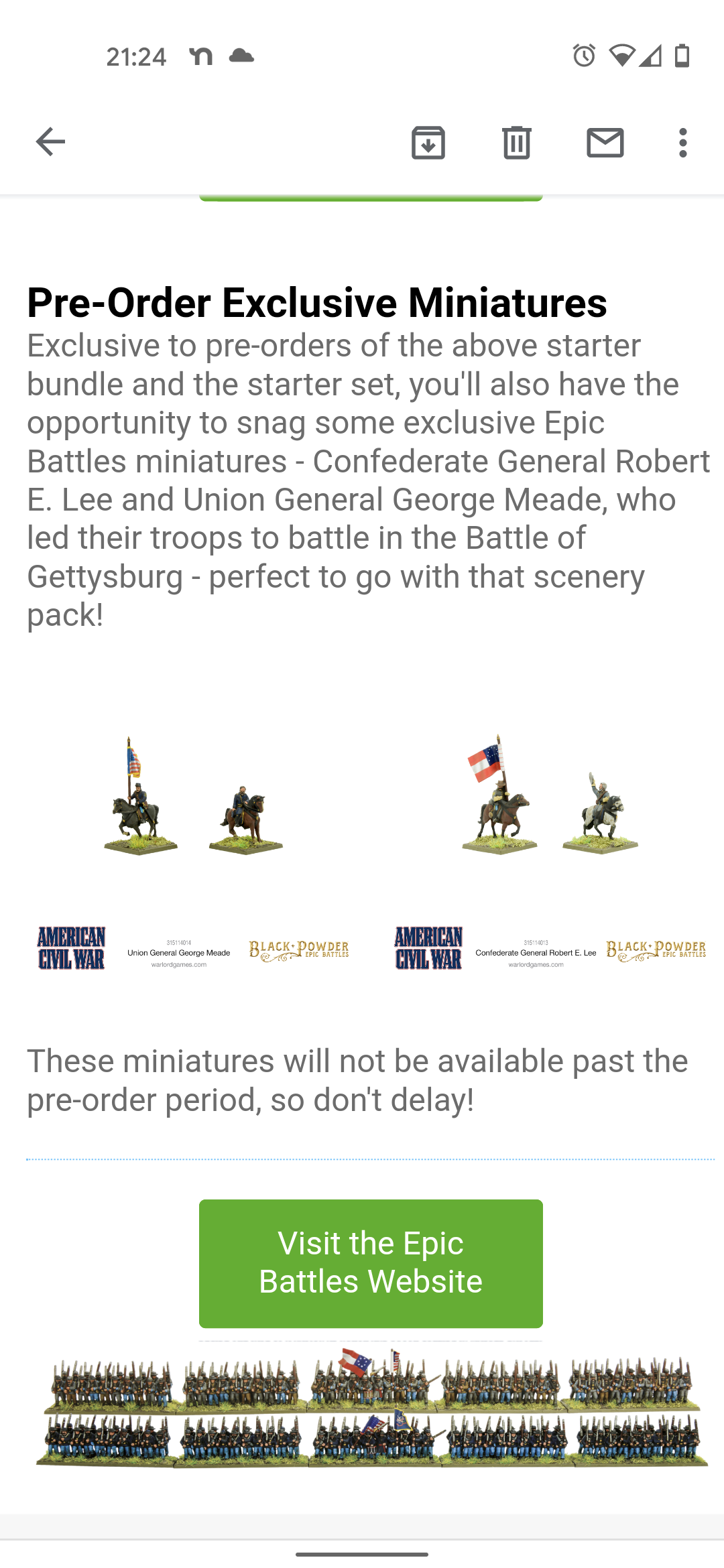Mark the email as unread
Viewport: 724px width, 1568px height.
pyautogui.click(x=605, y=142)
